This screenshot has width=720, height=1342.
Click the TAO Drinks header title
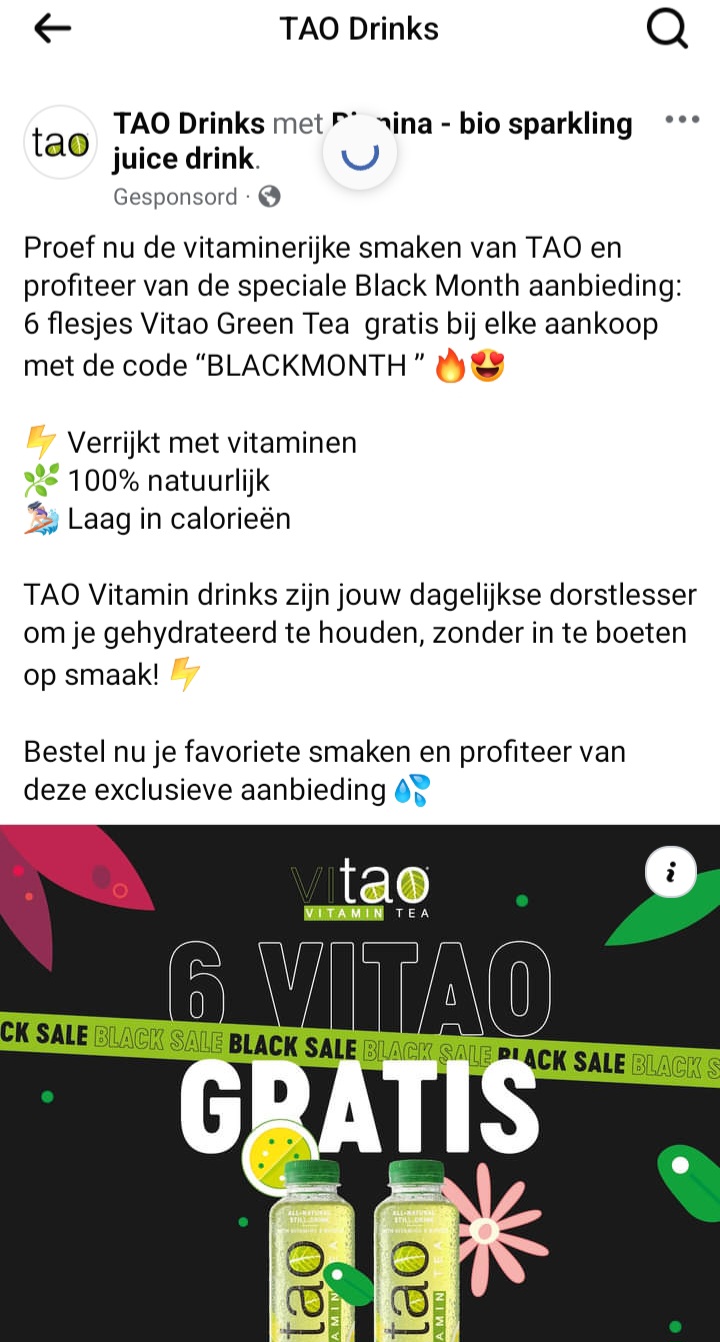[360, 29]
